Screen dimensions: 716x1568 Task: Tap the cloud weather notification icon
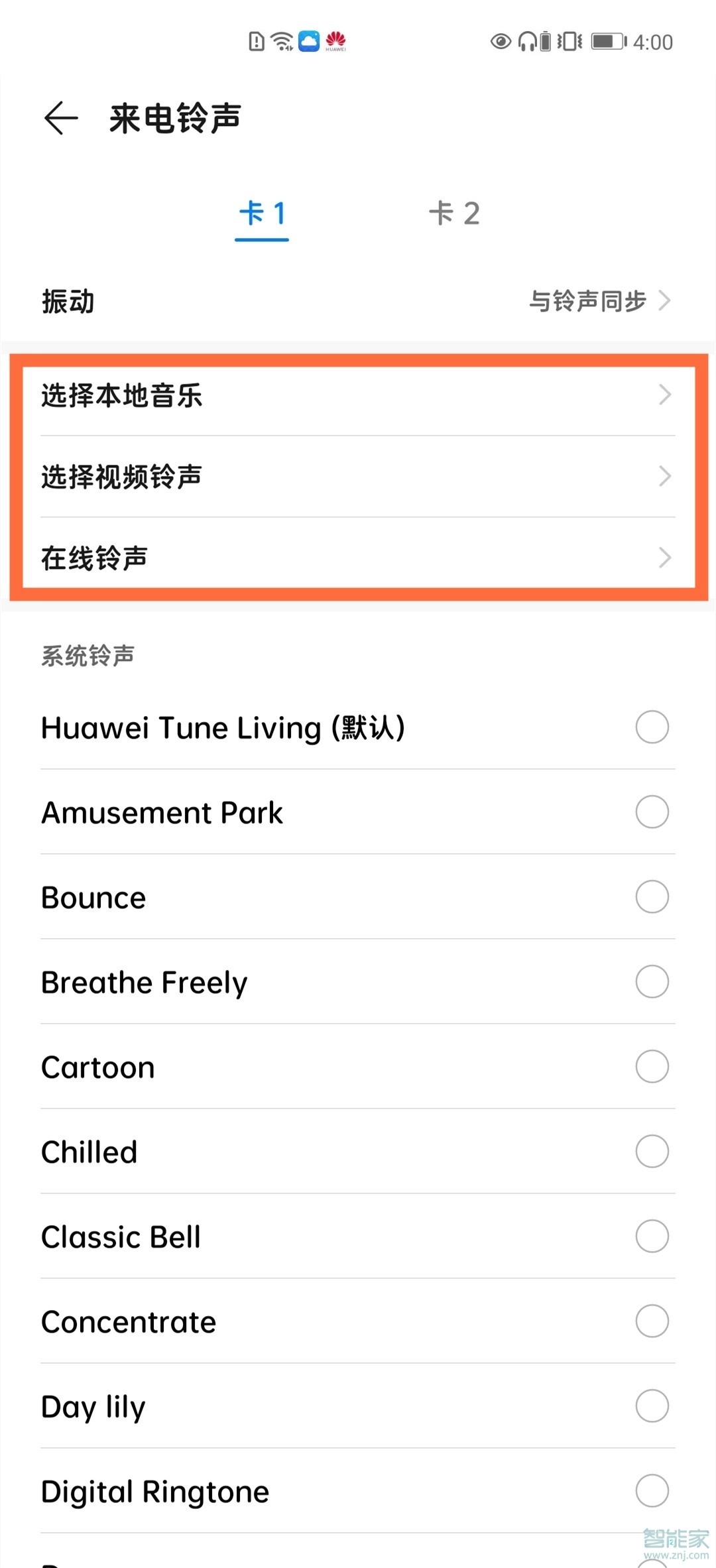(x=309, y=41)
